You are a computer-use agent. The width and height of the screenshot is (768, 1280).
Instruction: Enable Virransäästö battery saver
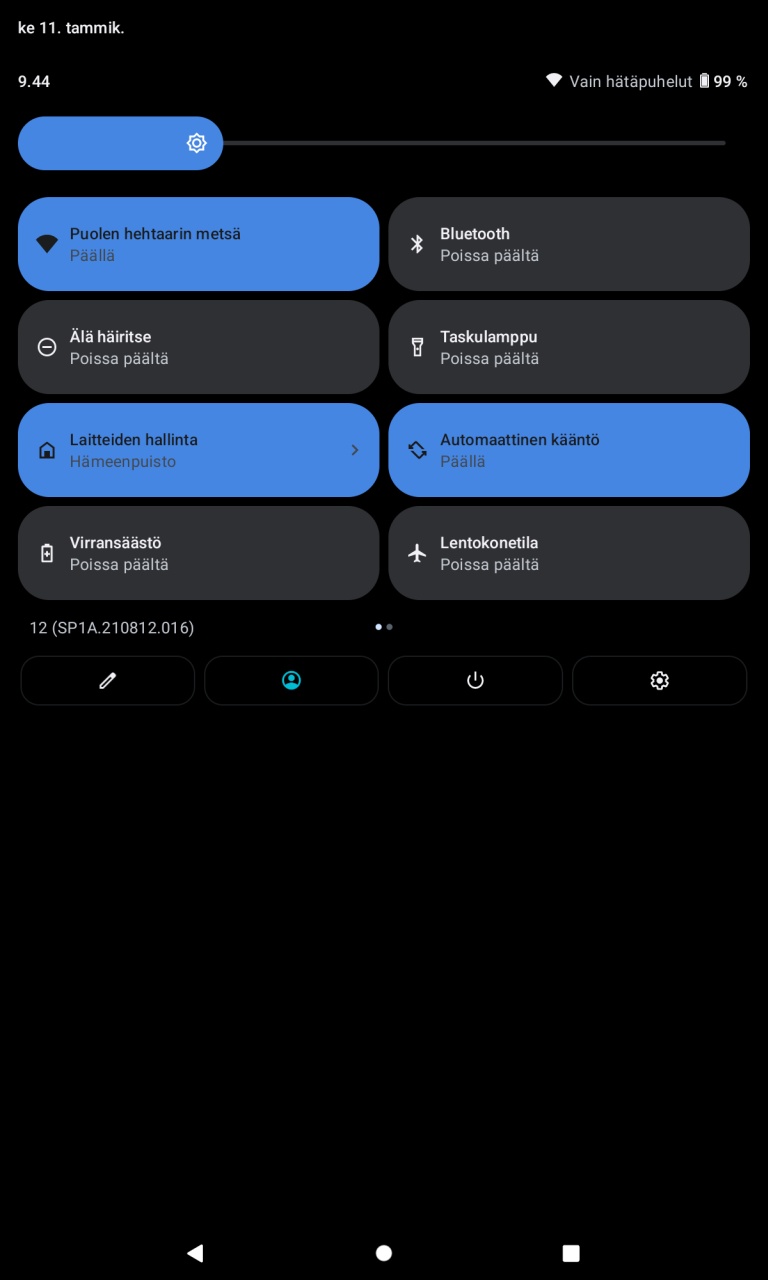coord(198,553)
